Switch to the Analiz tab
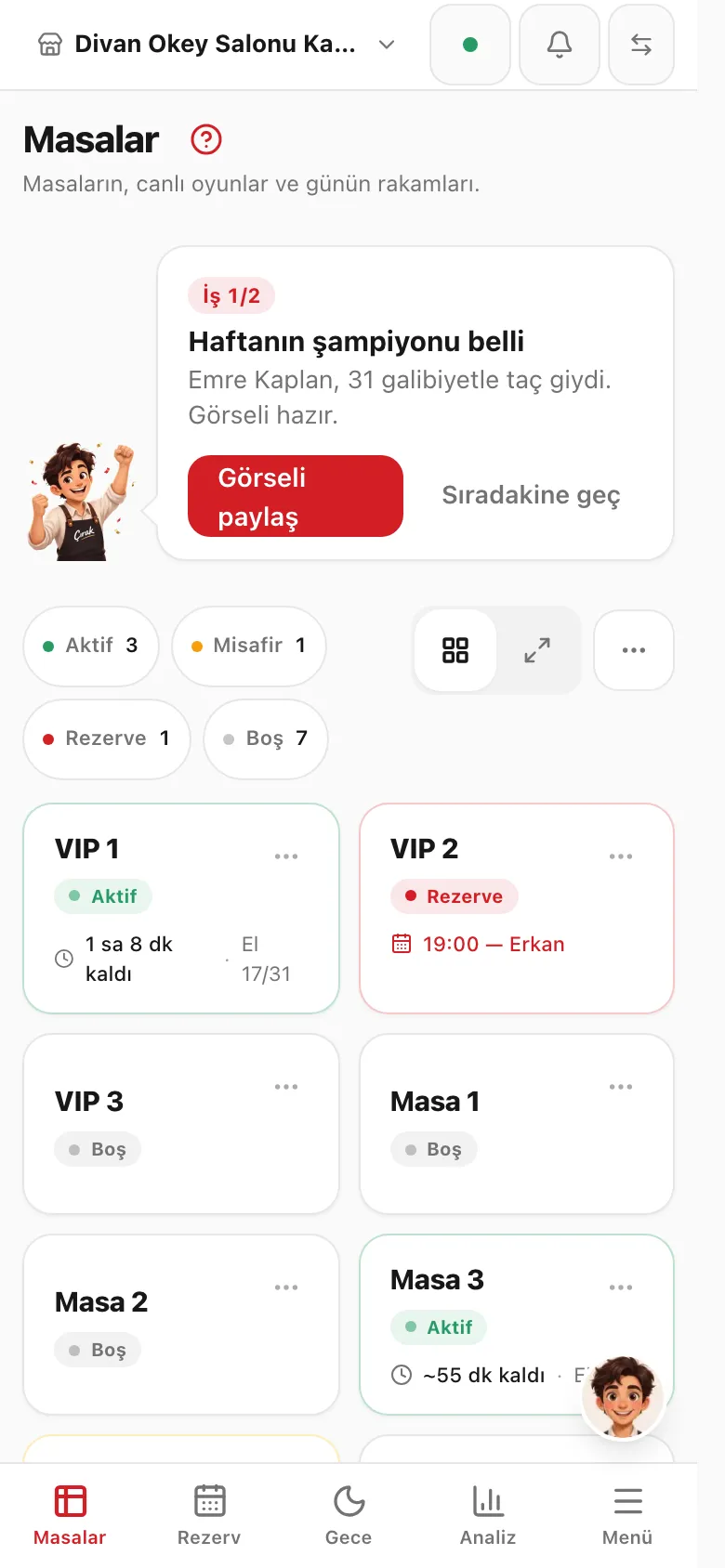 [488, 1515]
